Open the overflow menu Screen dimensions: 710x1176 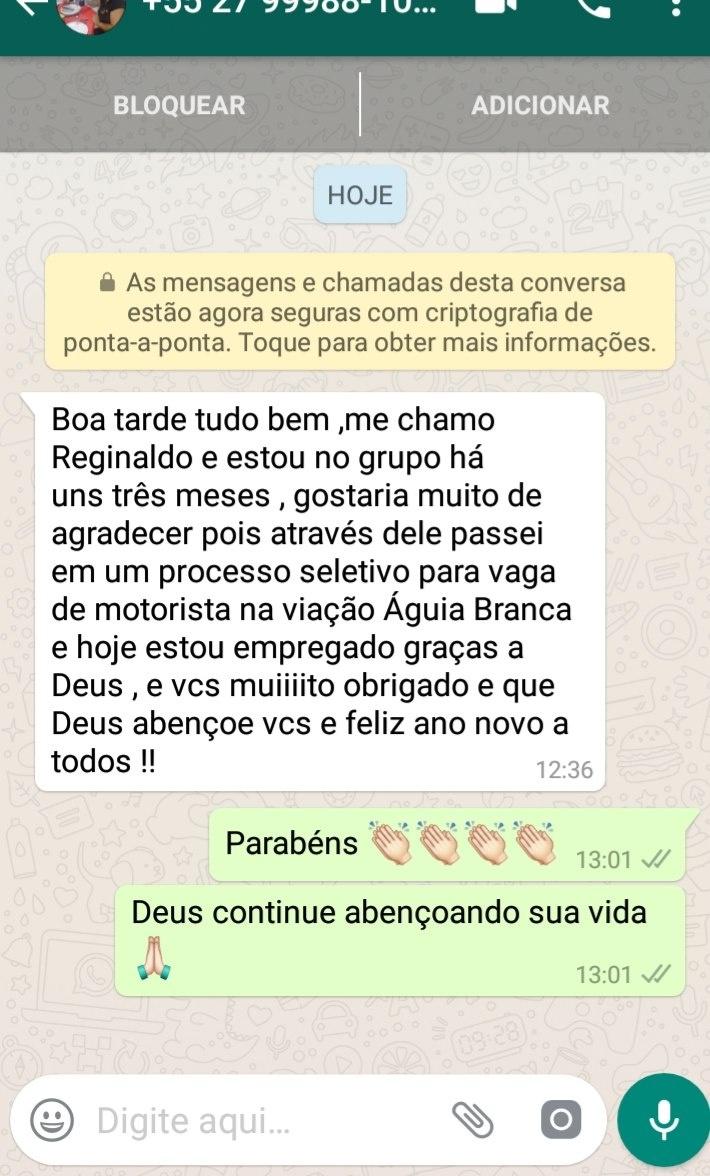point(677,6)
